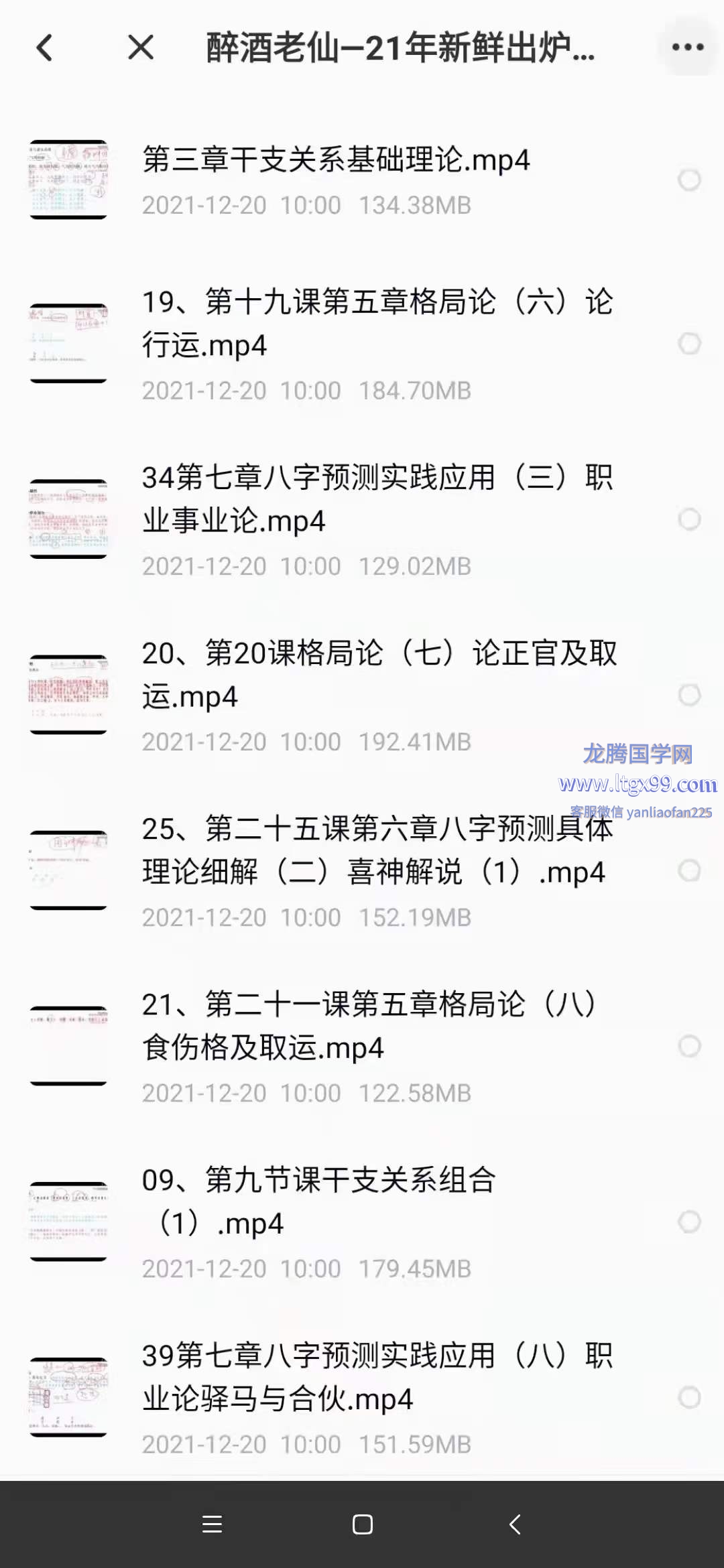
Task: Go back using the top-left arrow
Action: click(45, 48)
